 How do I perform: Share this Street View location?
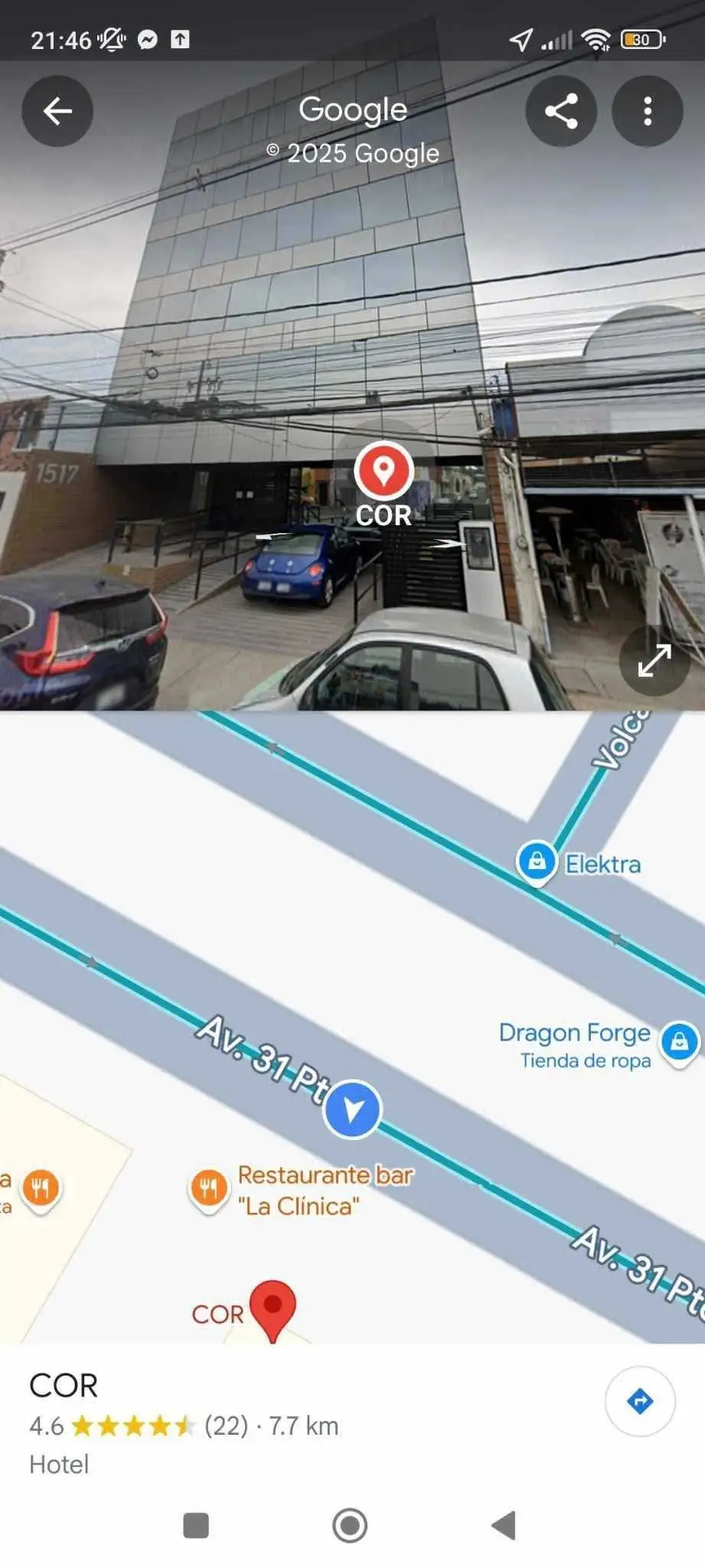pos(561,111)
